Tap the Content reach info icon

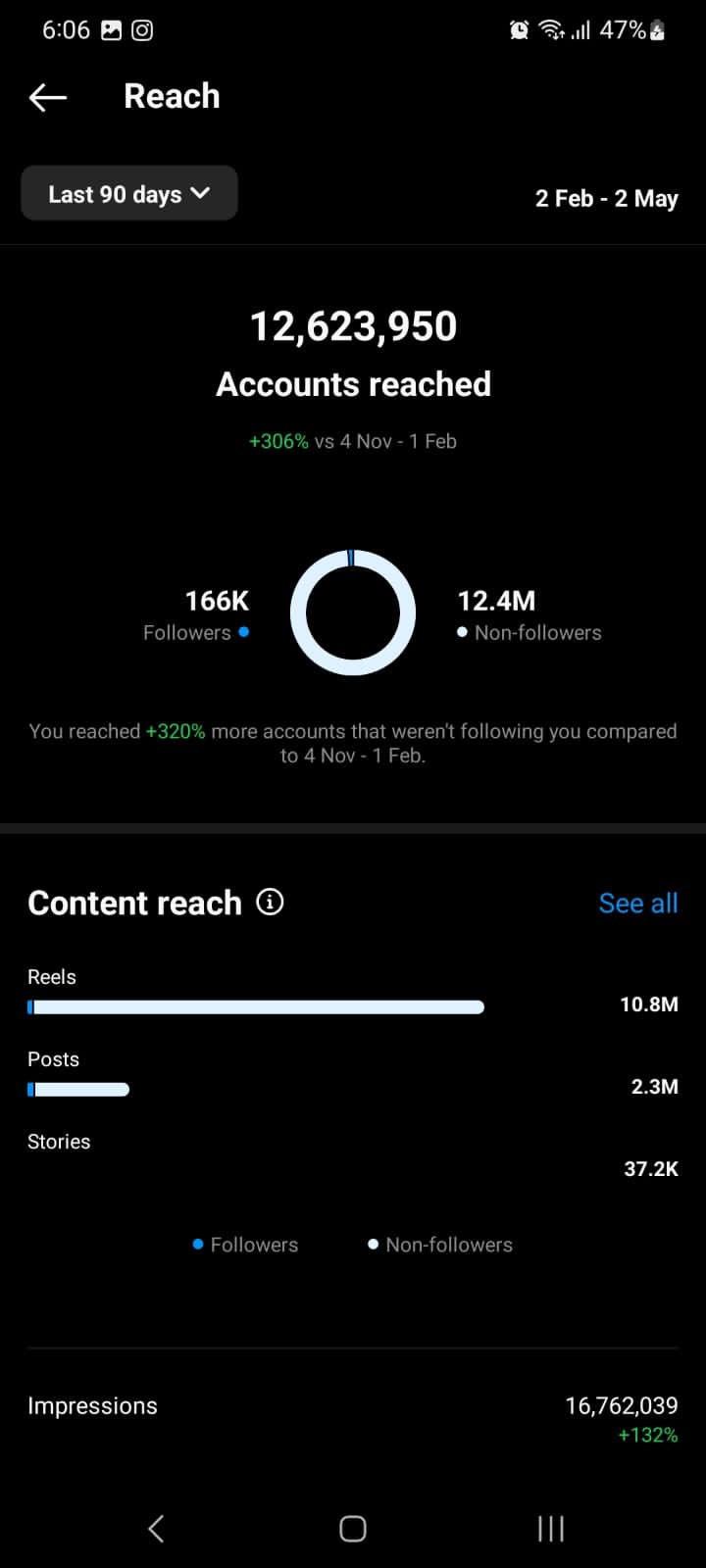[270, 902]
